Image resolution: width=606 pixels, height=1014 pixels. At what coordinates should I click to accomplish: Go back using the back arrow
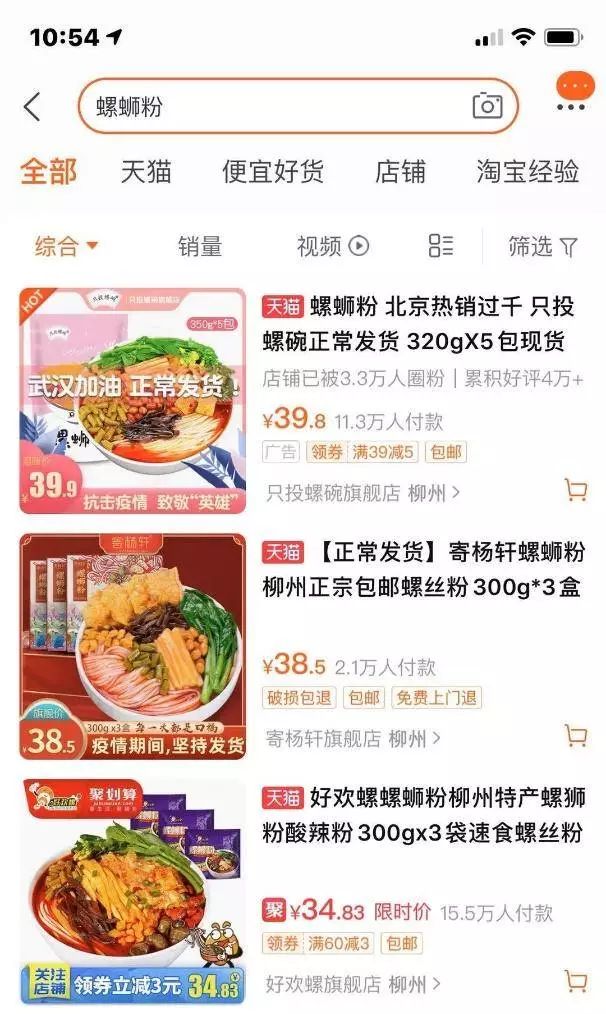[32, 107]
